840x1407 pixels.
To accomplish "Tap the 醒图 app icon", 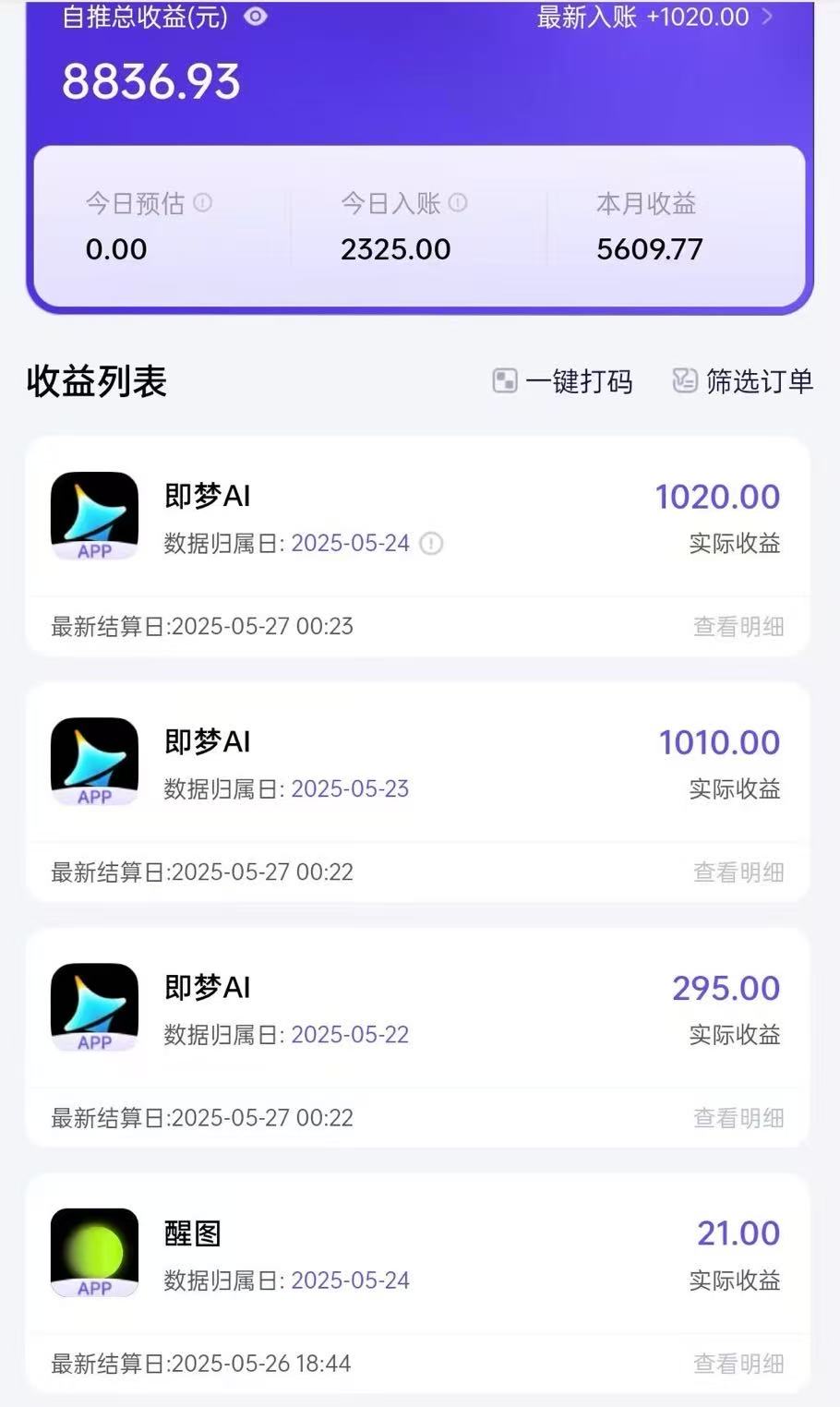I will 93,1254.
